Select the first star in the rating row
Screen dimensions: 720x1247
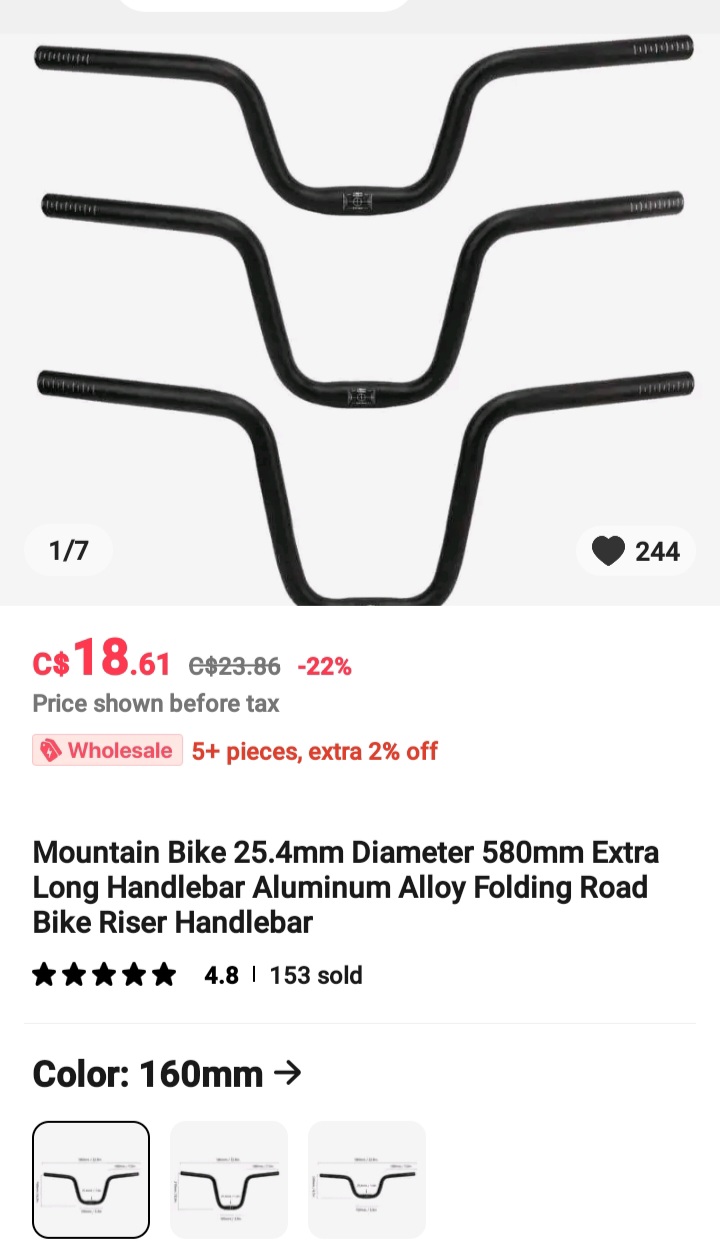click(44, 974)
